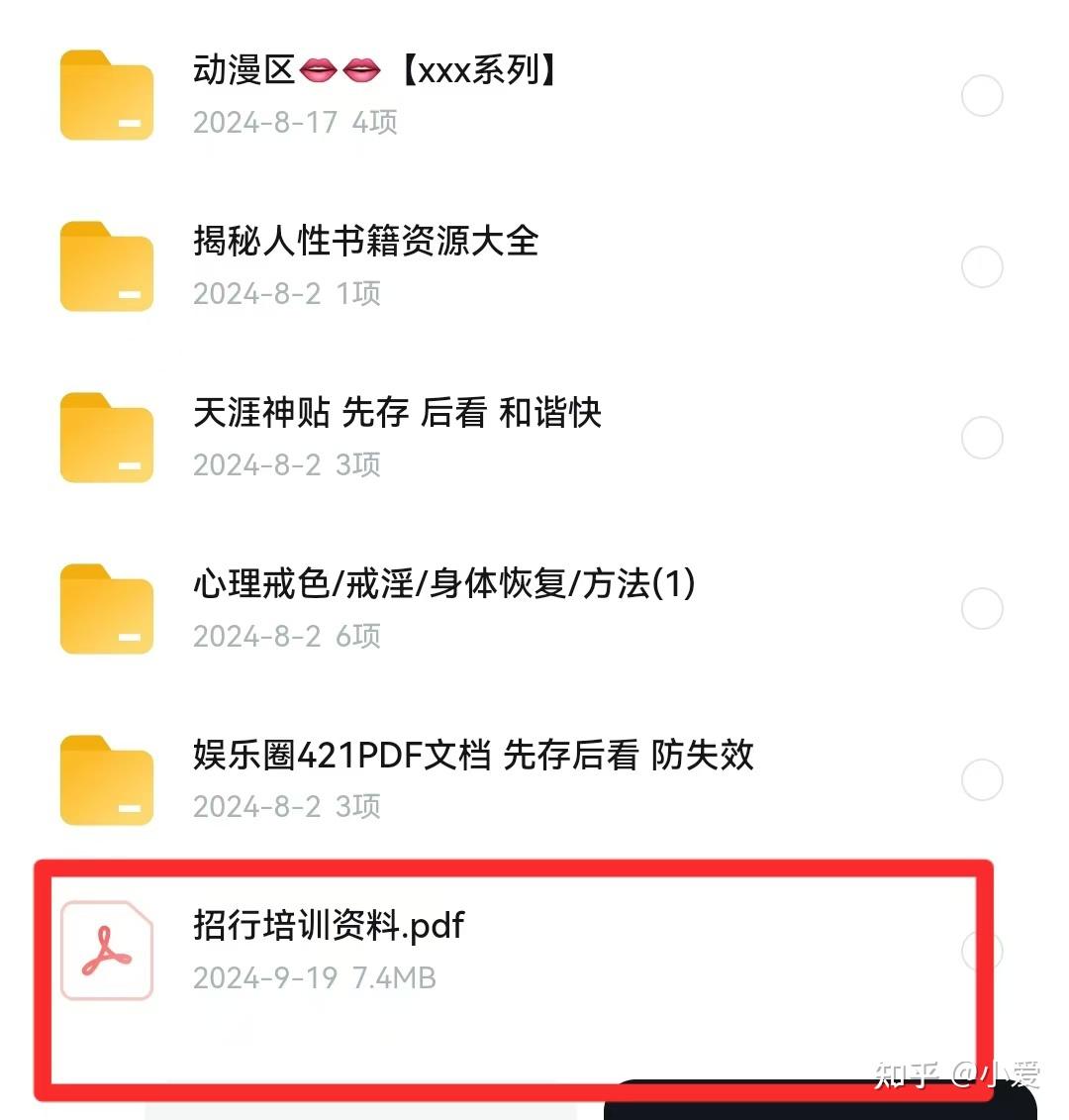Mark the 娱乐圈421PDF文档 folder as selected
Viewport: 1069px width, 1120px height.
(x=982, y=780)
